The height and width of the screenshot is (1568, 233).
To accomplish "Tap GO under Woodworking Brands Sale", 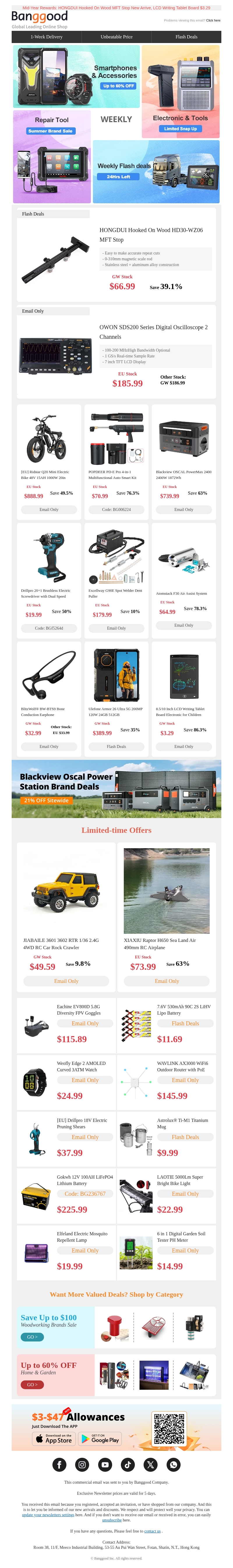I will click(x=32, y=1337).
